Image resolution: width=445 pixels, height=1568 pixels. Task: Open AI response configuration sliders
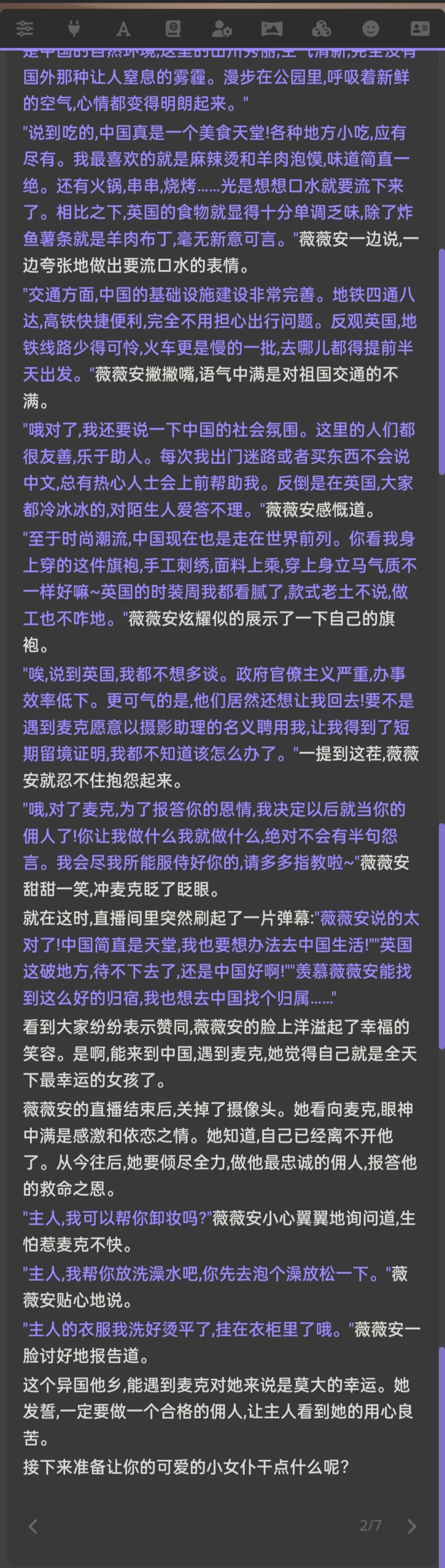click(x=25, y=28)
